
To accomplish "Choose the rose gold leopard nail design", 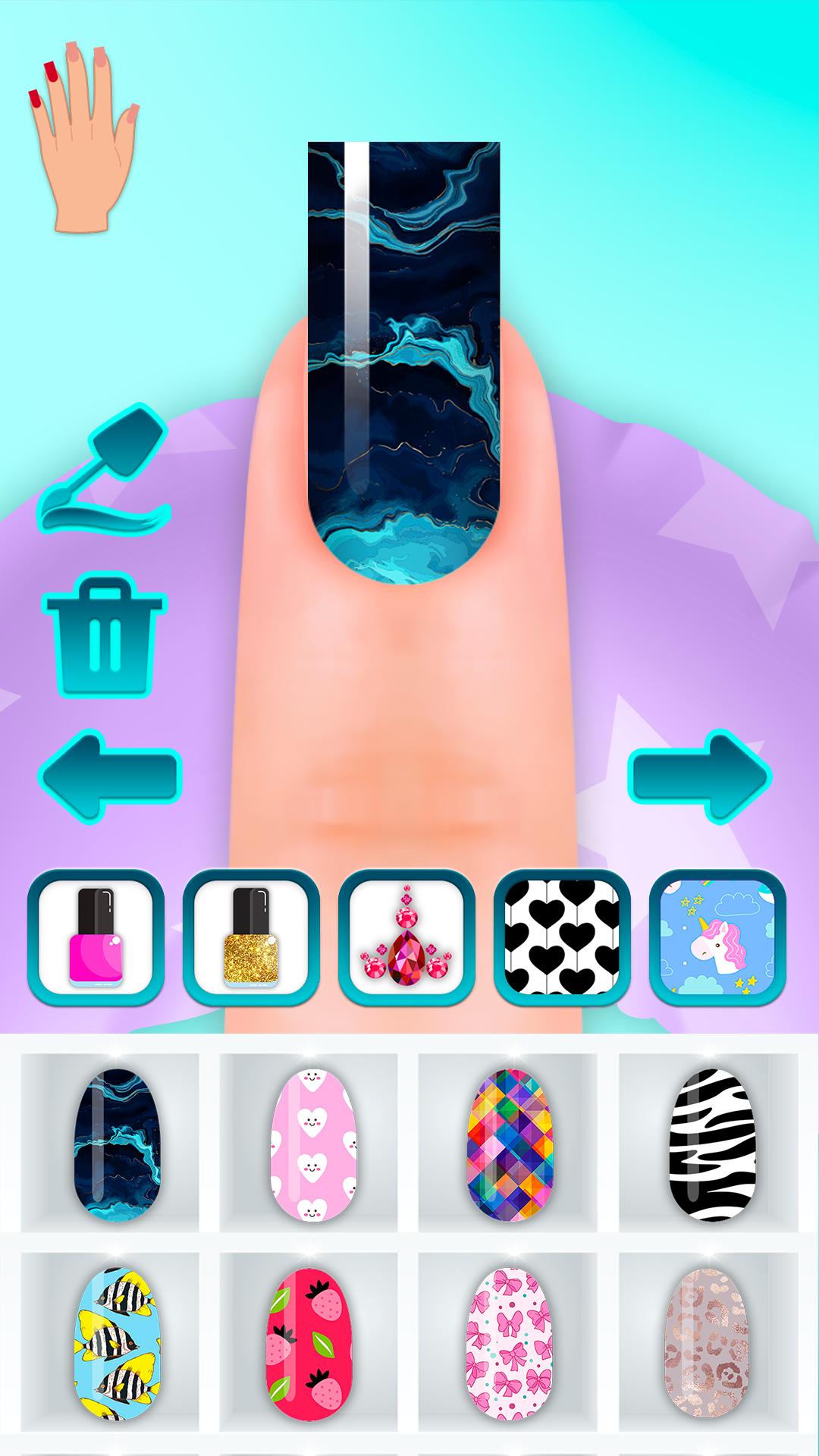I will tap(707, 1344).
